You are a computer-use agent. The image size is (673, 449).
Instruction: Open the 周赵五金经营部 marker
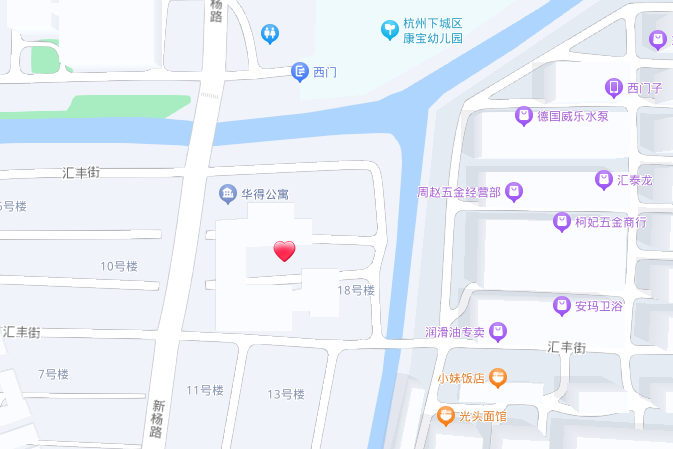click(514, 191)
